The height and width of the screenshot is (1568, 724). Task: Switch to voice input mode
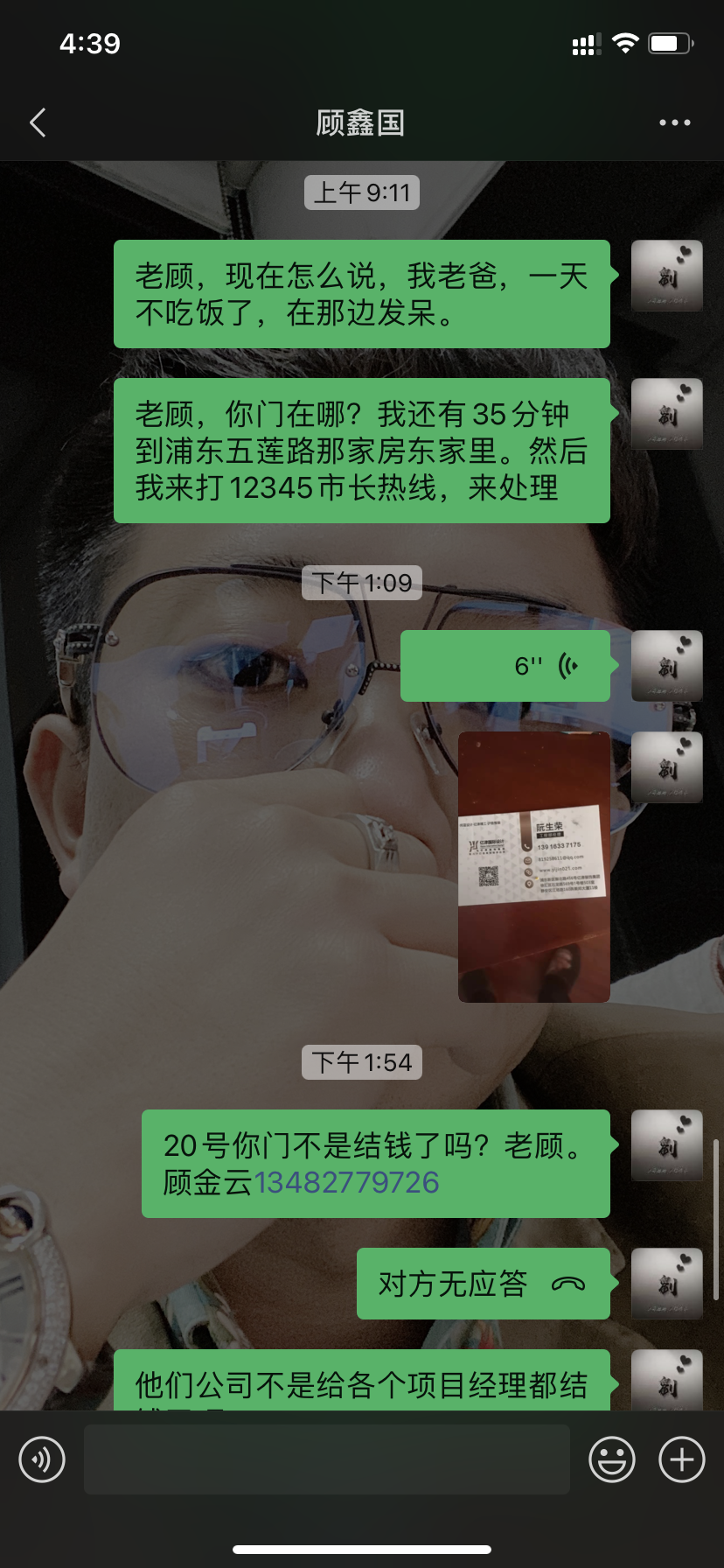pyautogui.click(x=42, y=1459)
